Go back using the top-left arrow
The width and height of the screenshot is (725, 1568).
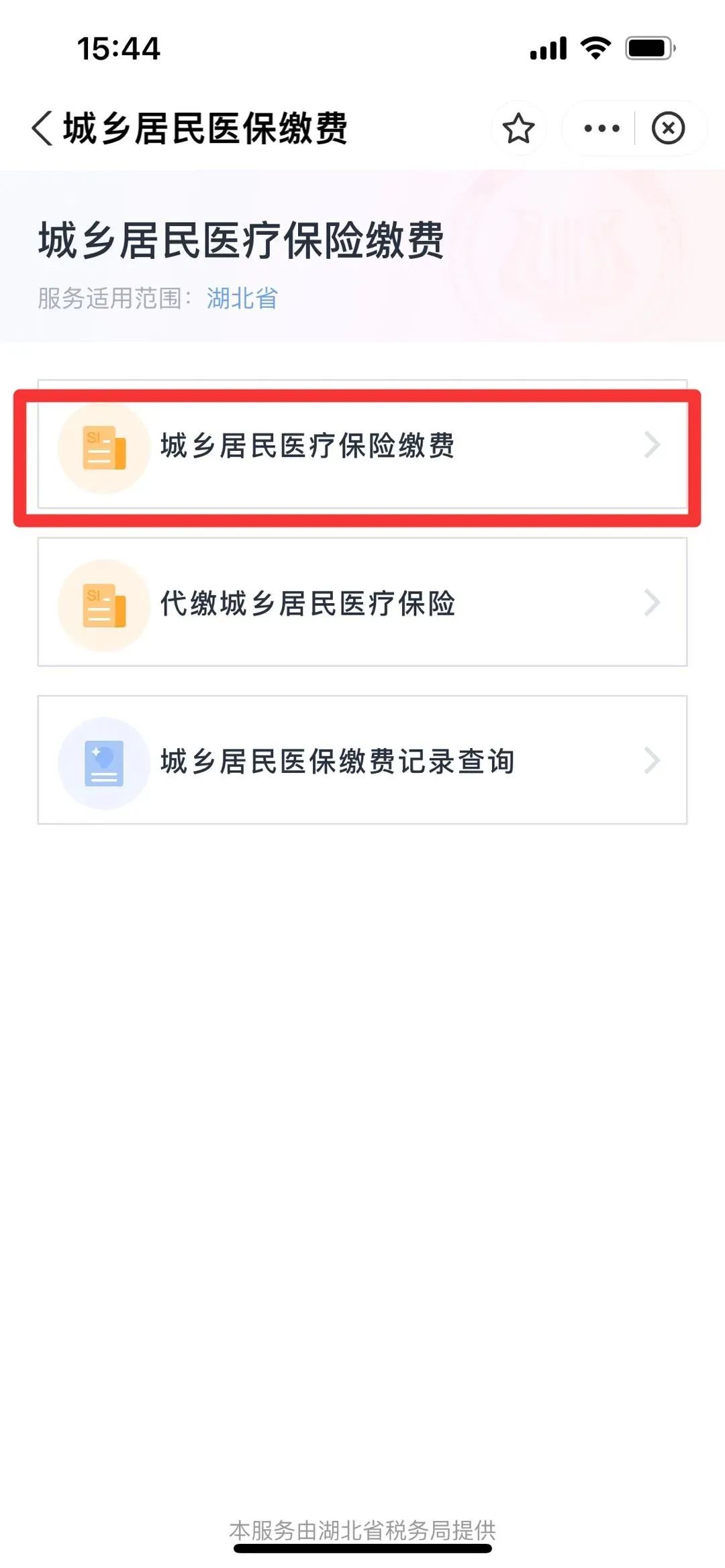pos(42,127)
